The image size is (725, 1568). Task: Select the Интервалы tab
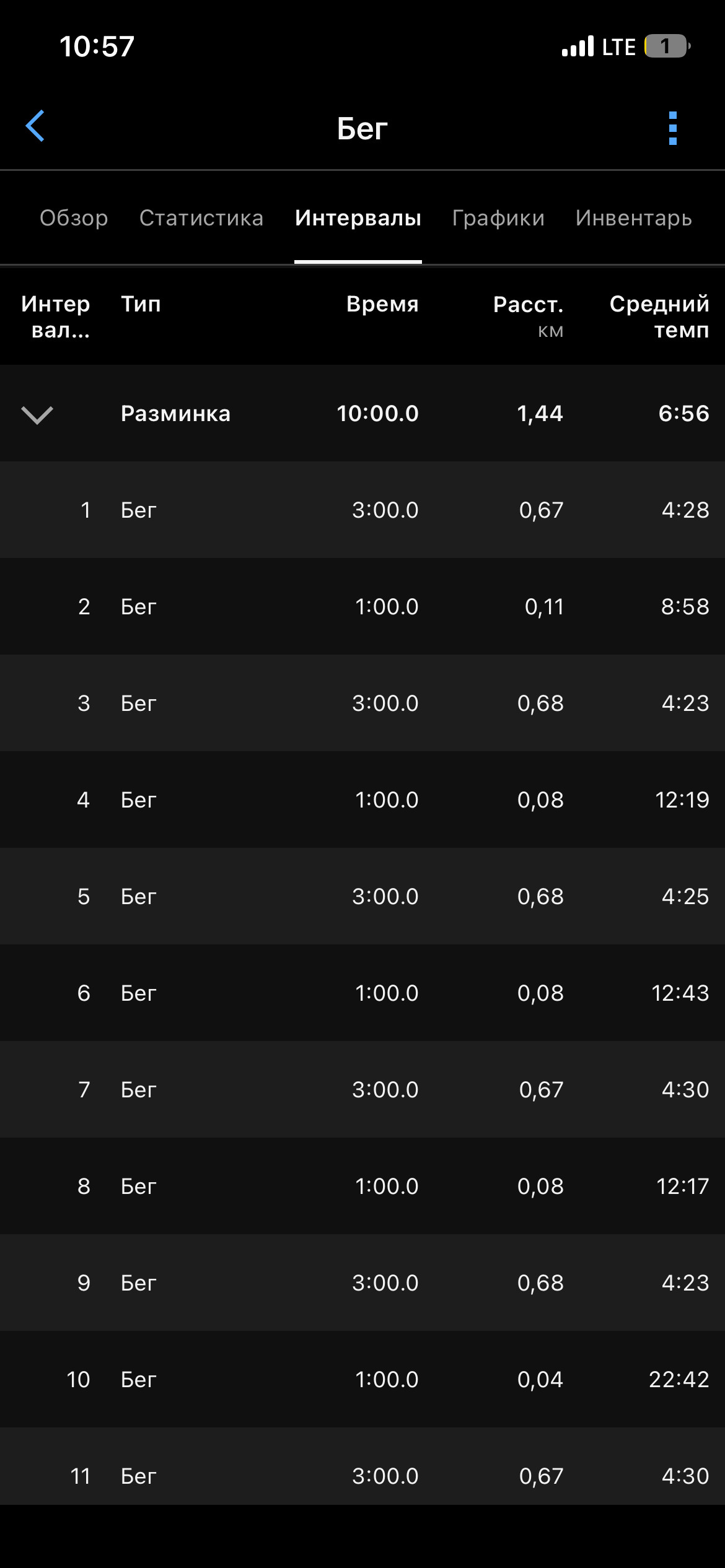(358, 218)
